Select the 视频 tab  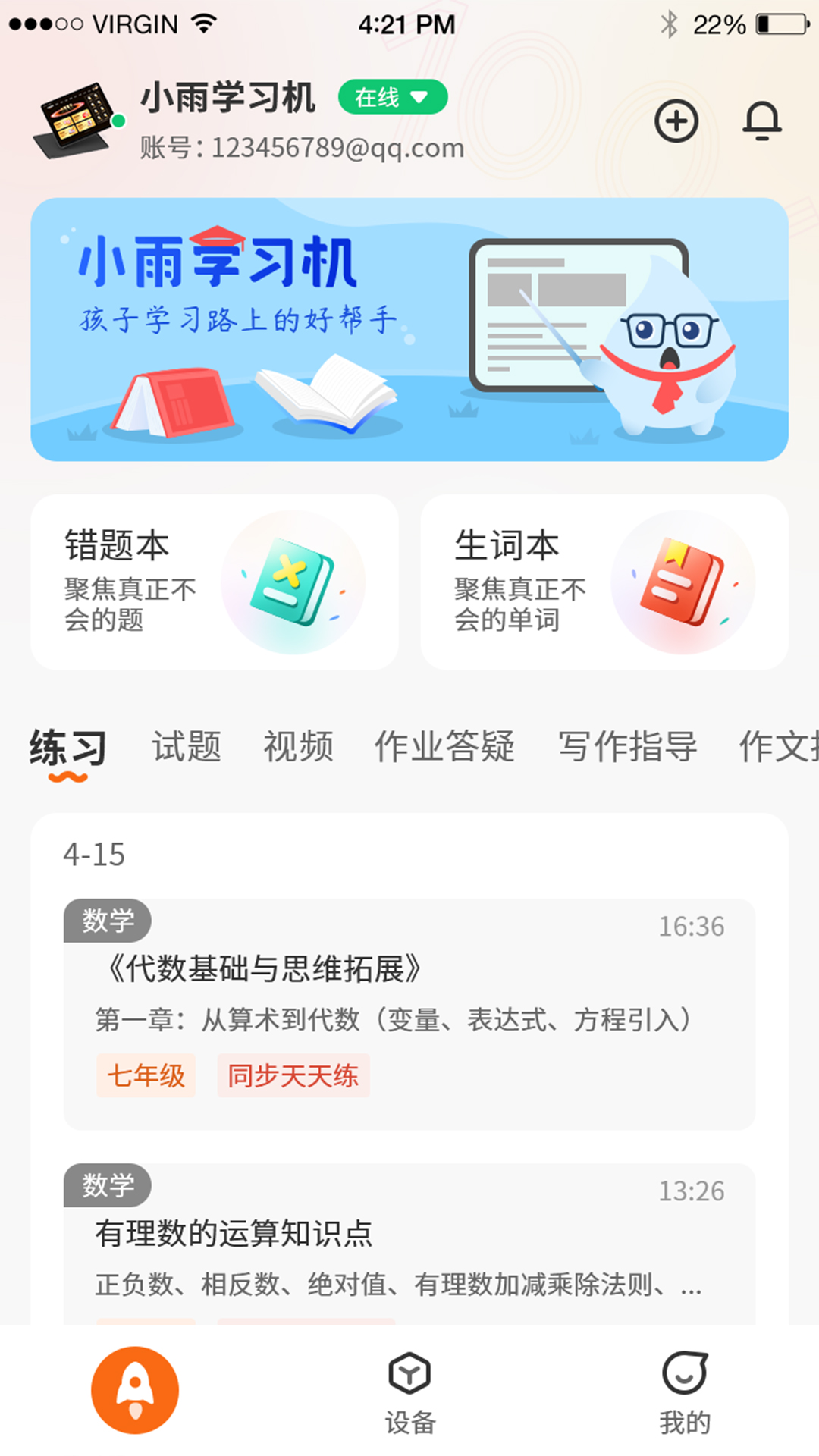pyautogui.click(x=298, y=746)
